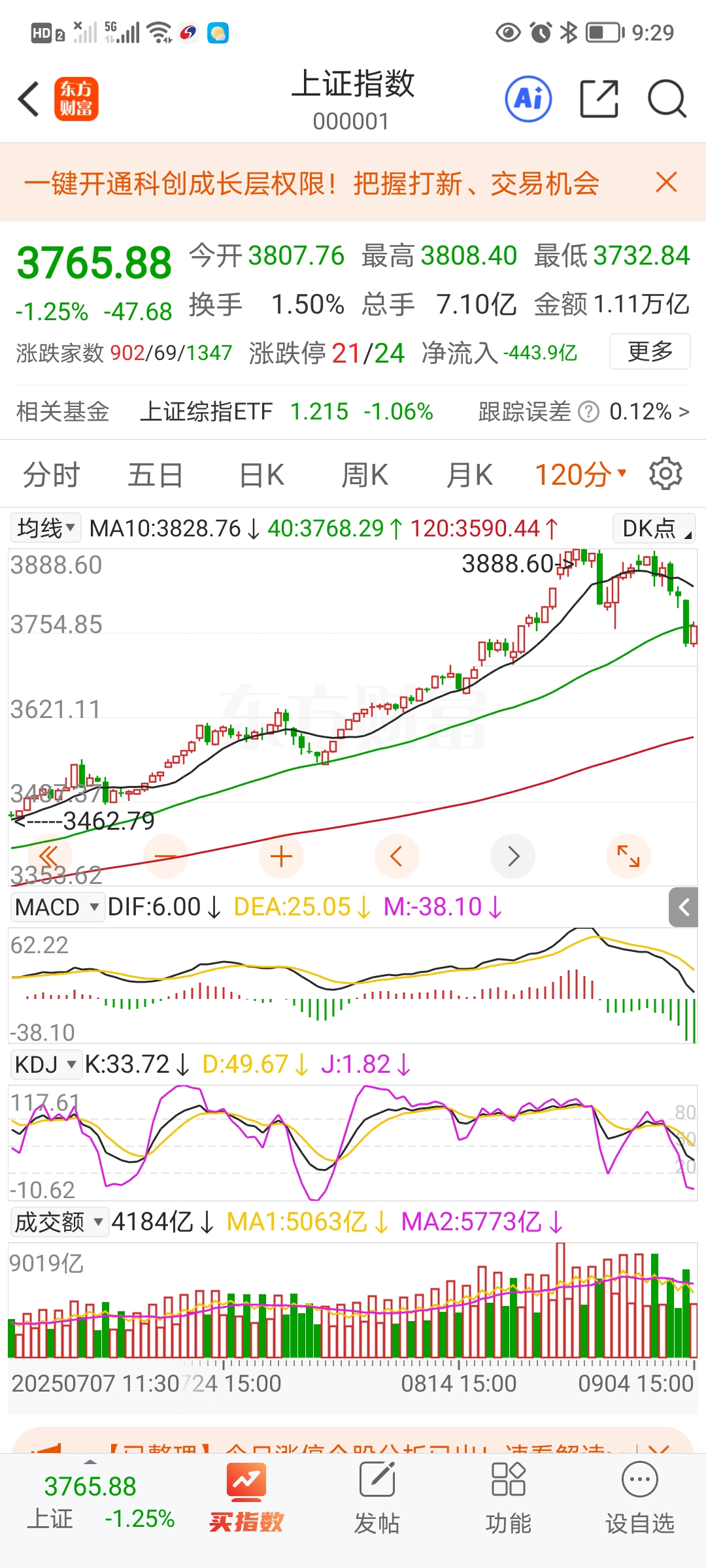Go back using the top-left arrow
This screenshot has height=1568, width=706.
tap(29, 99)
